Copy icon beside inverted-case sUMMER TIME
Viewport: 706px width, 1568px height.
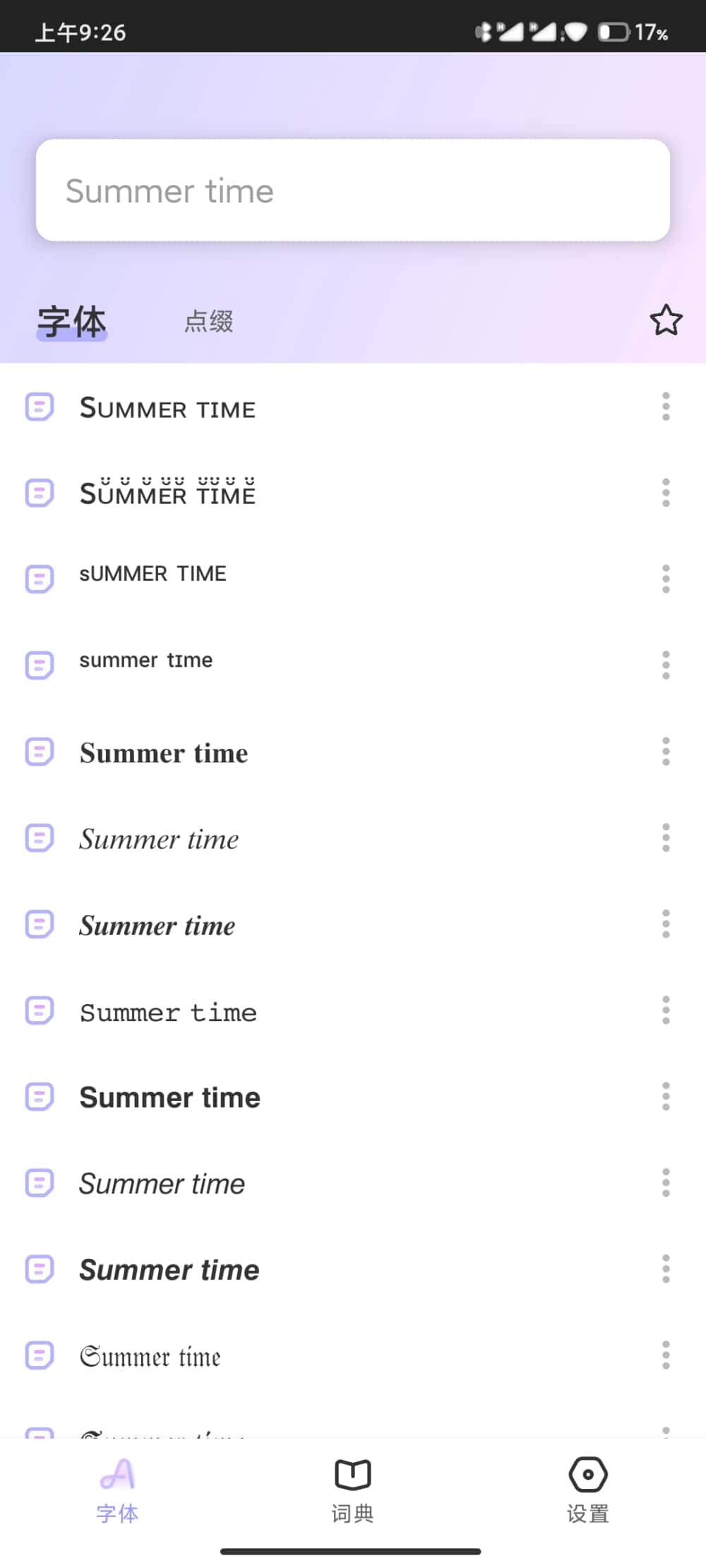click(40, 579)
